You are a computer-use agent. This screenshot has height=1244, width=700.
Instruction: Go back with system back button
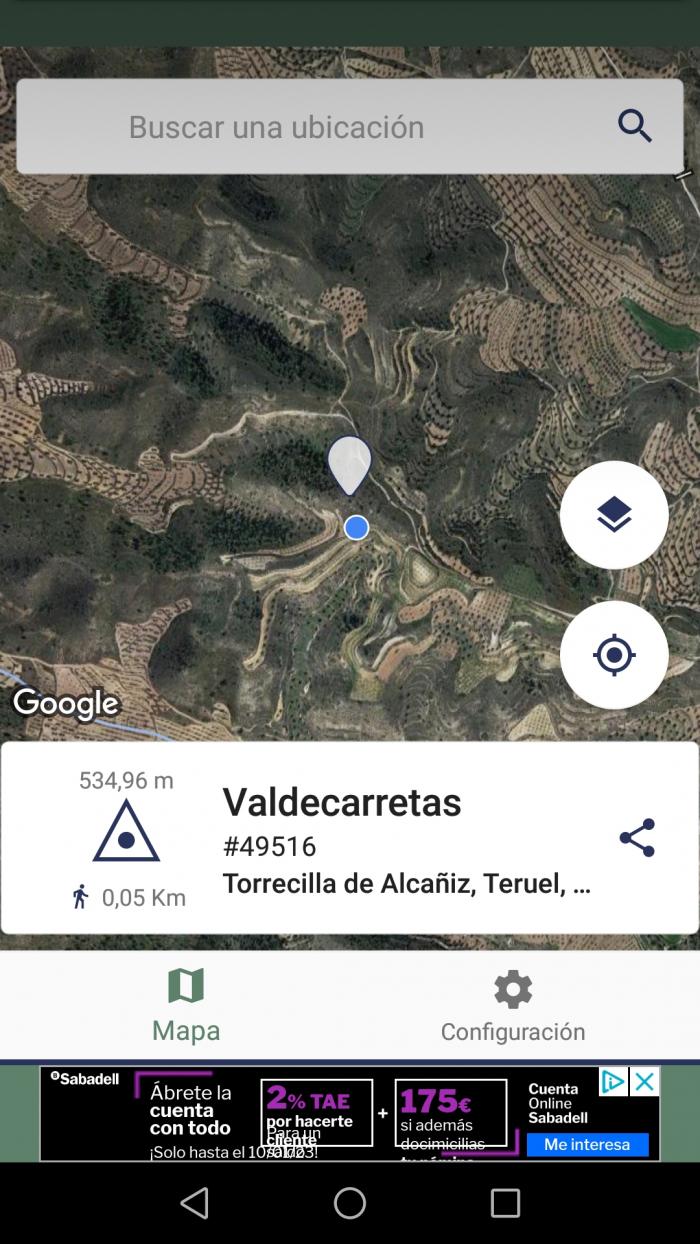pyautogui.click(x=195, y=1203)
